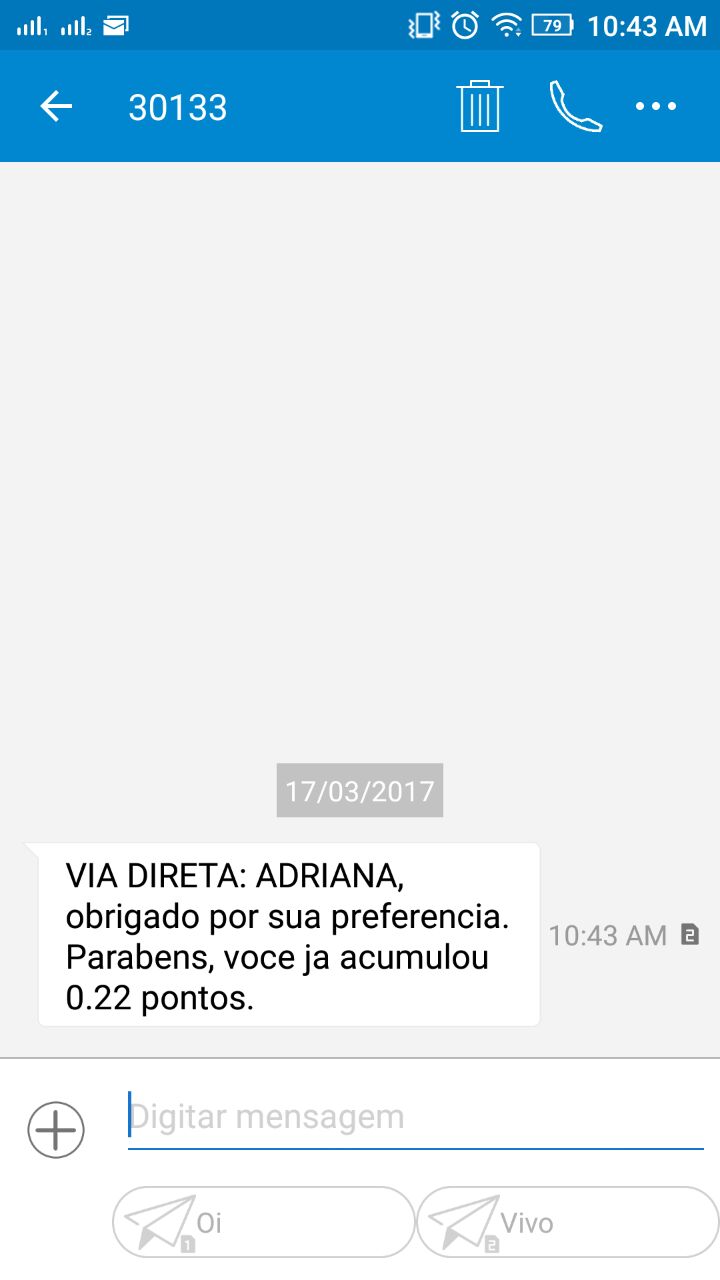
Task: Go back from the 30133 conversation
Action: coord(56,106)
